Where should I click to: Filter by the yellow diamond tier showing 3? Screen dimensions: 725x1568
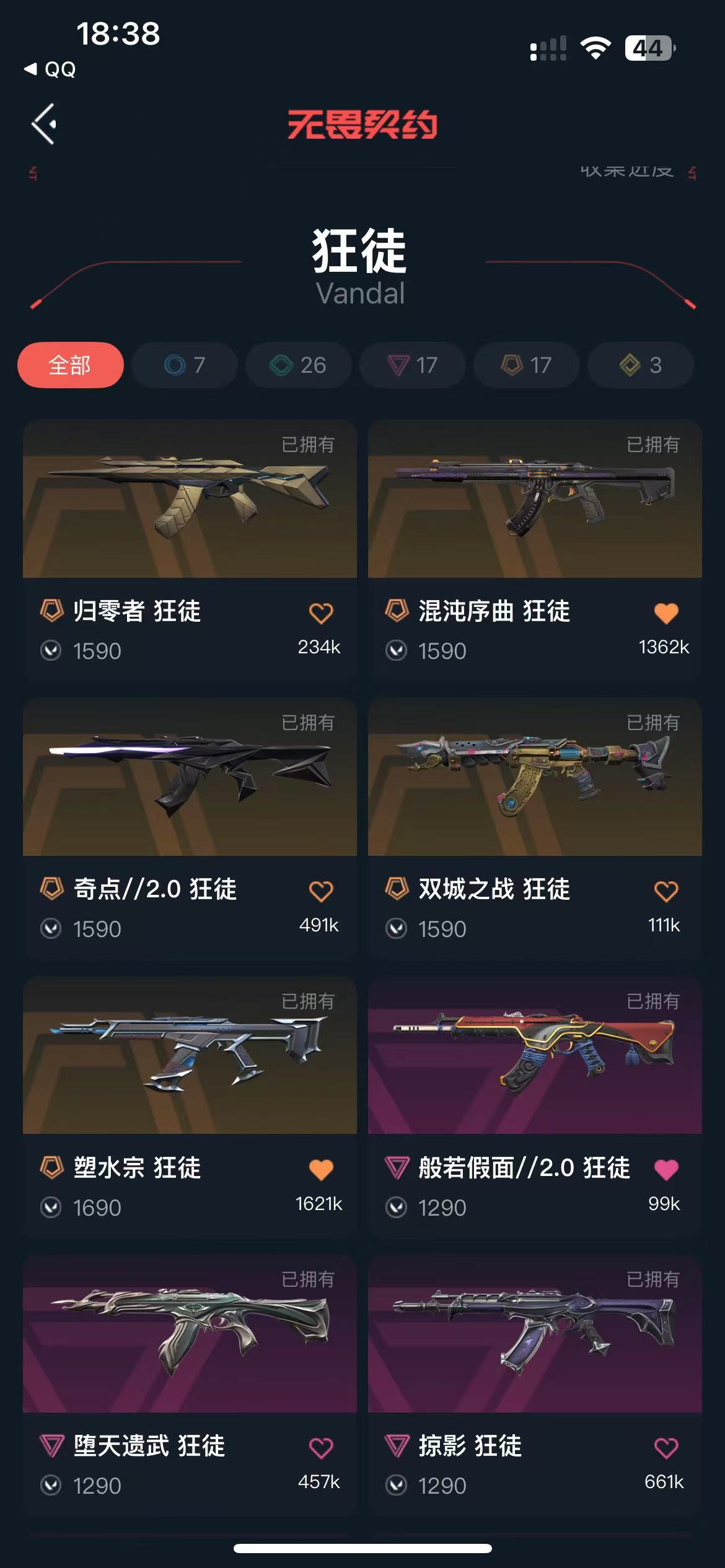pos(641,365)
